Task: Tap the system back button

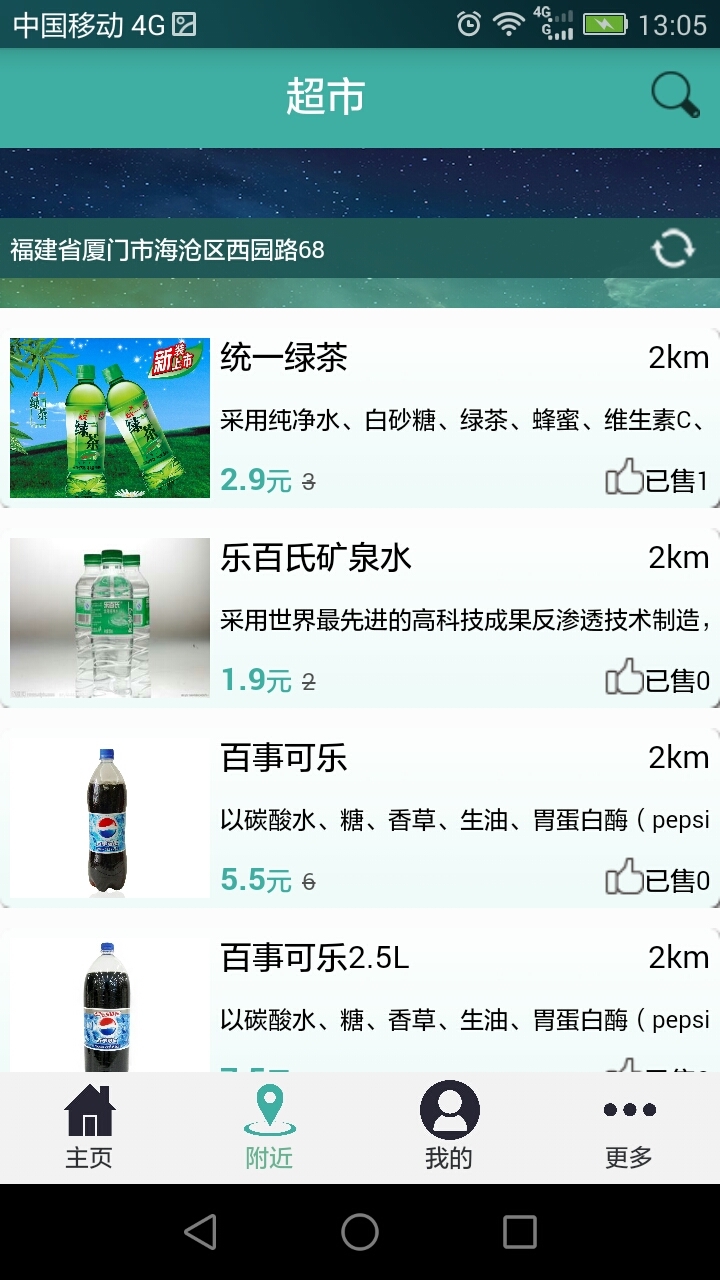Action: coord(200,1232)
